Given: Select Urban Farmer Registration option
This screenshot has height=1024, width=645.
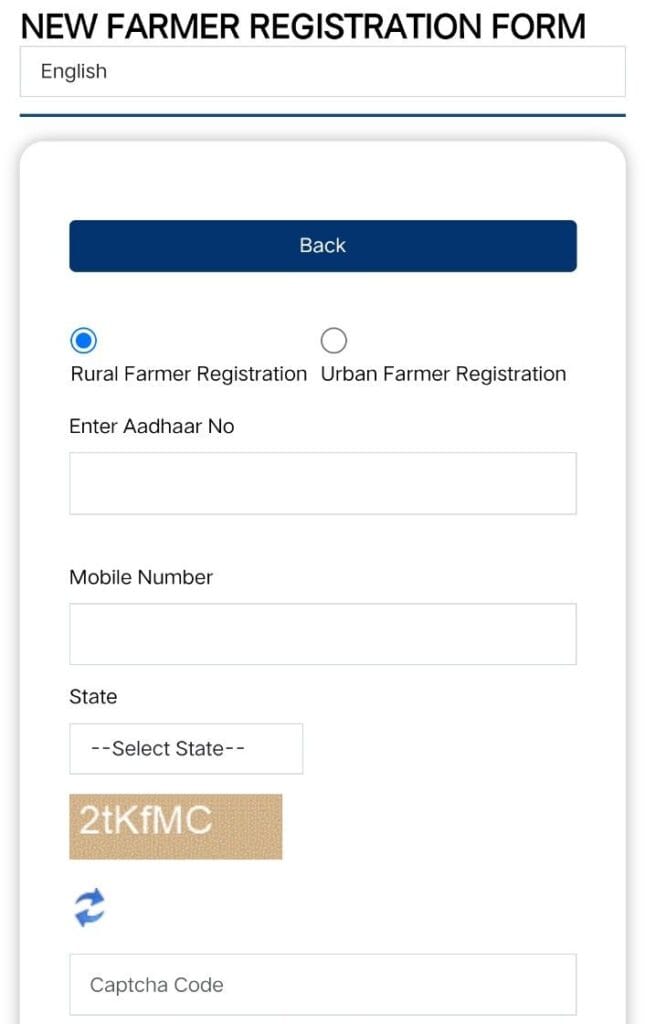Looking at the screenshot, I should 334,341.
